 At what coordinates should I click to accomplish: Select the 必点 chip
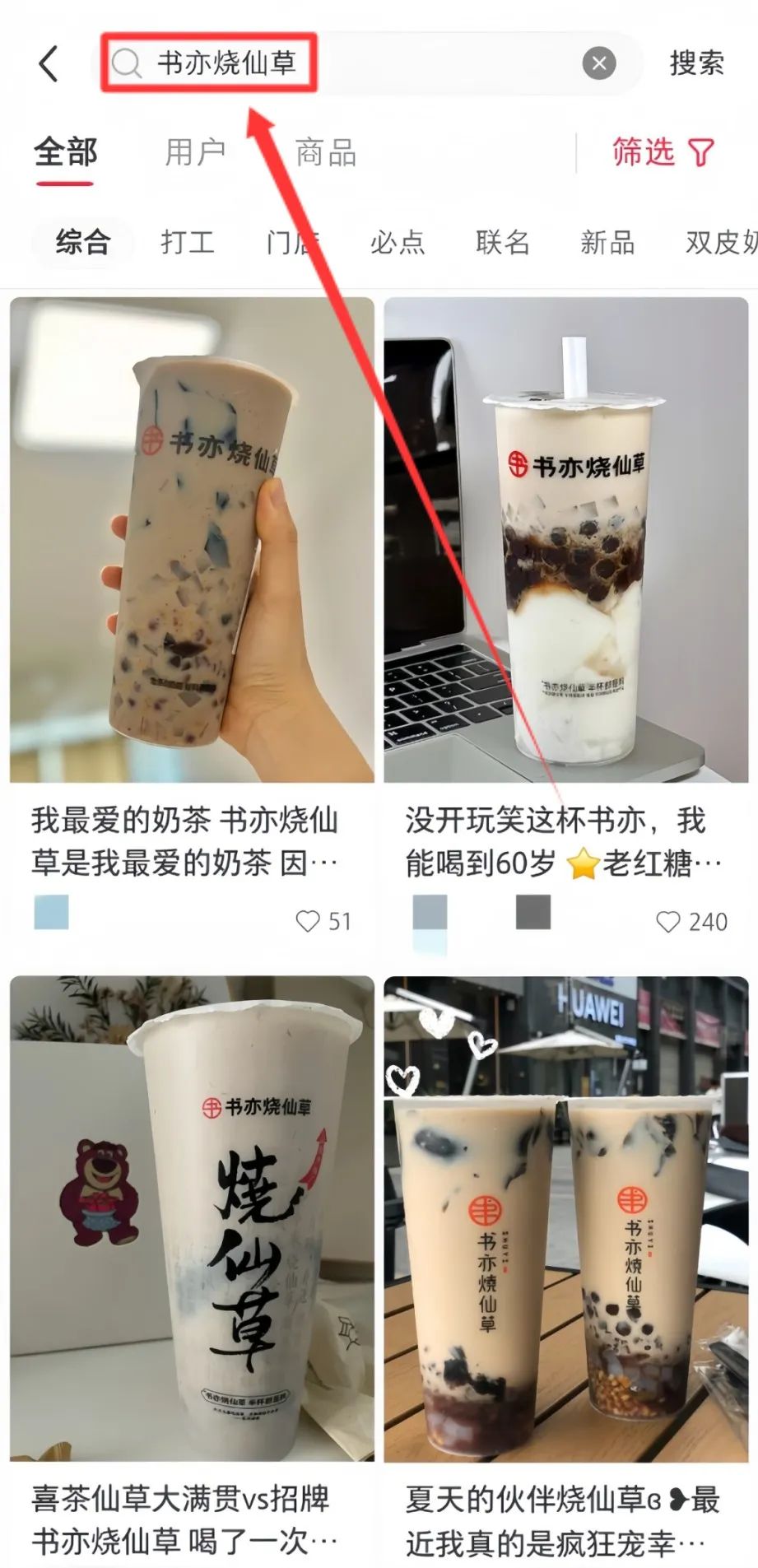pos(398,243)
